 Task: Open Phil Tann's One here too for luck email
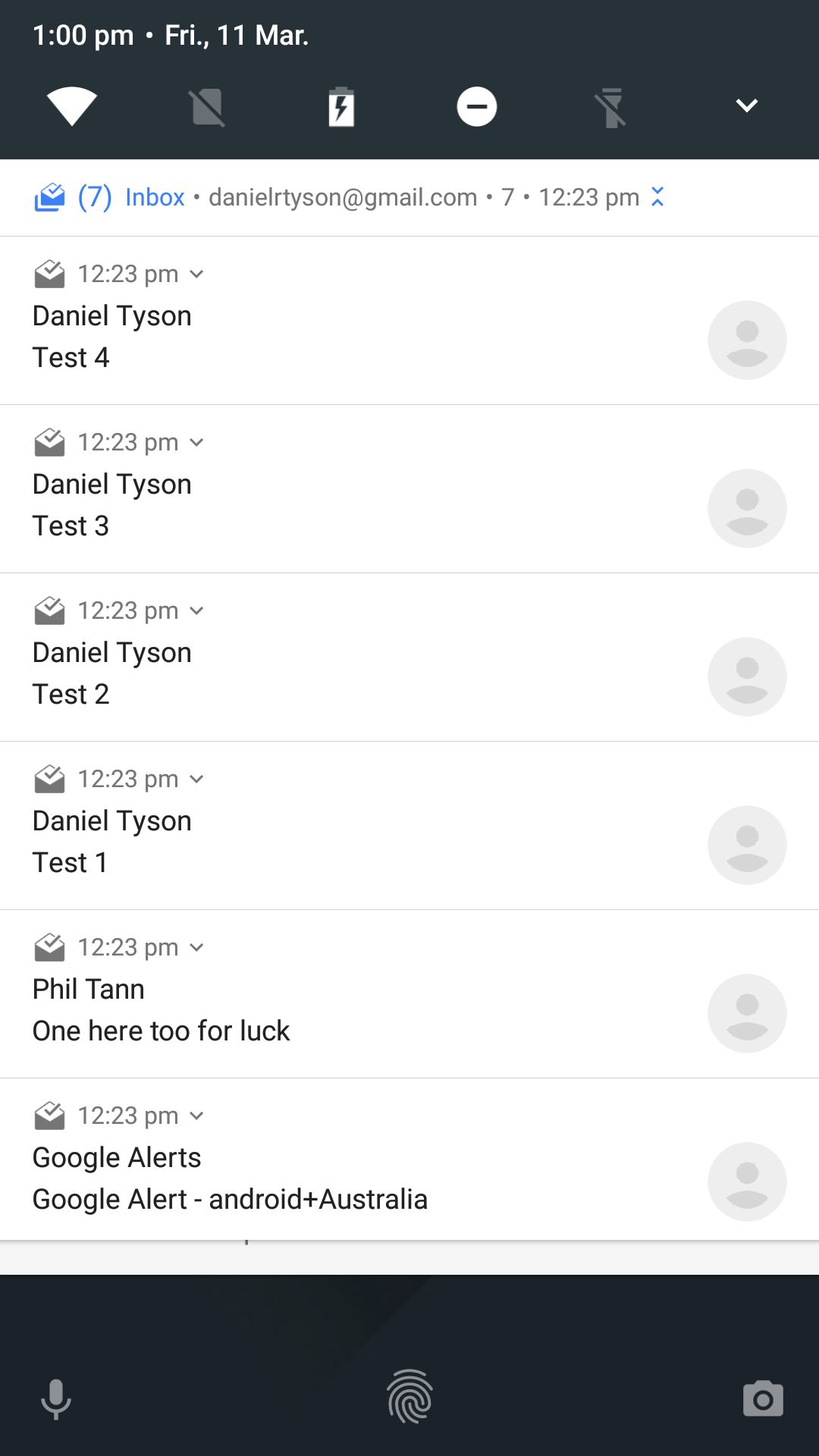coord(409,993)
